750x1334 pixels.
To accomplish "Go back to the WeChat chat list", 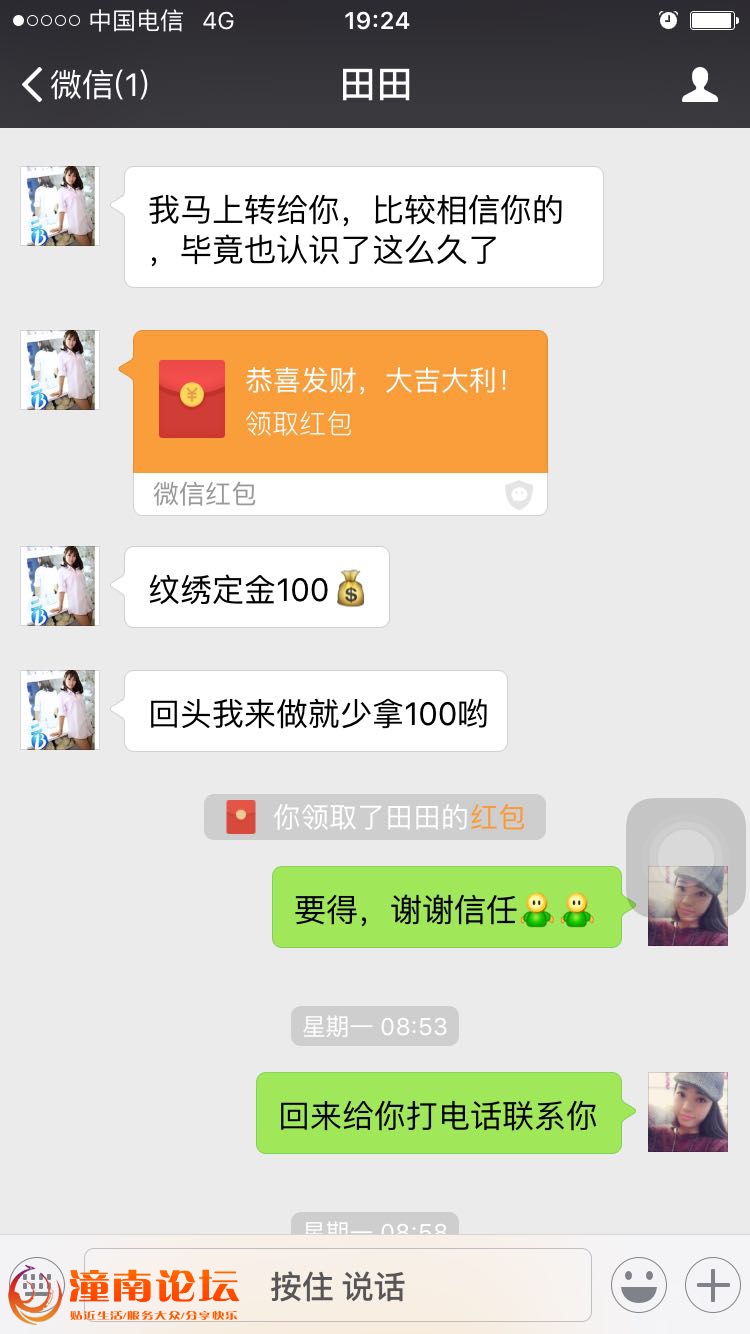I will pos(85,85).
